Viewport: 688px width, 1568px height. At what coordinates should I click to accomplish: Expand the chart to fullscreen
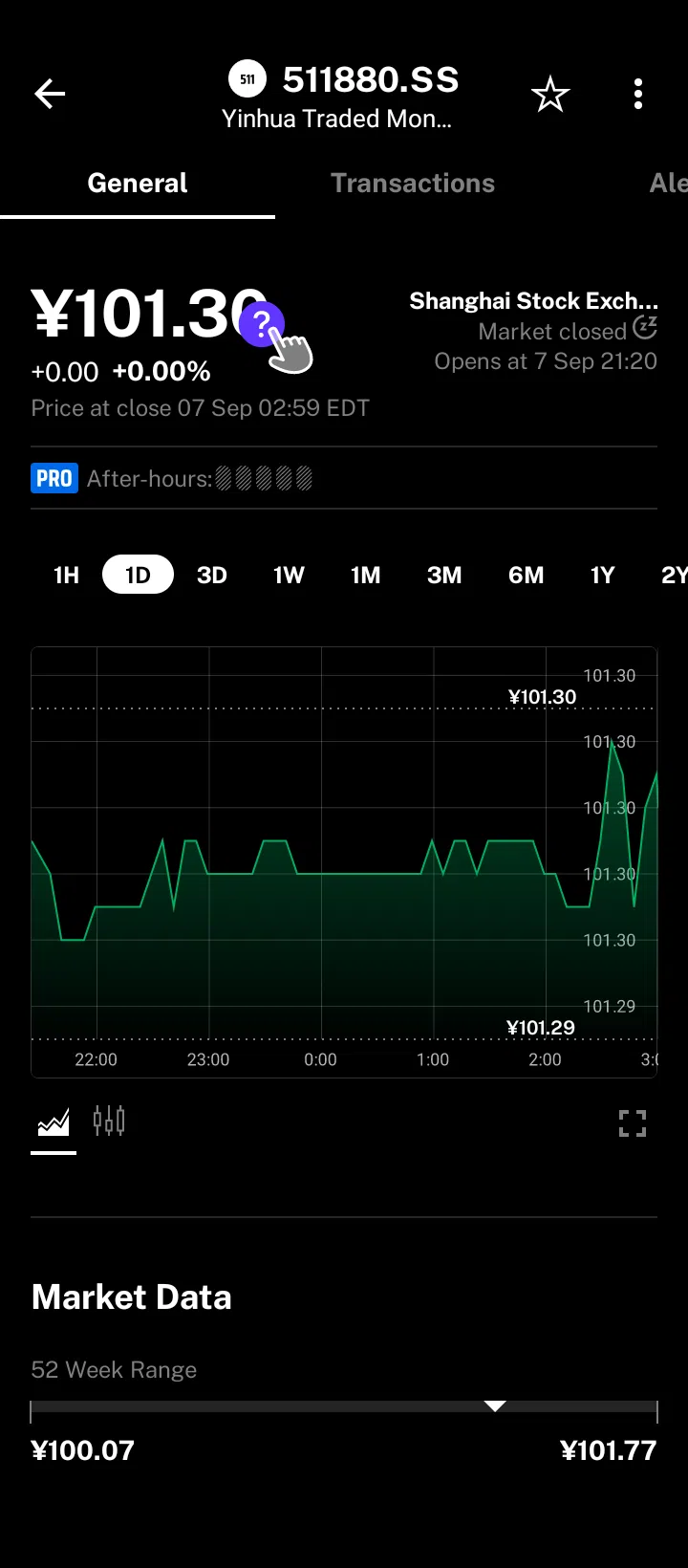pos(633,1123)
